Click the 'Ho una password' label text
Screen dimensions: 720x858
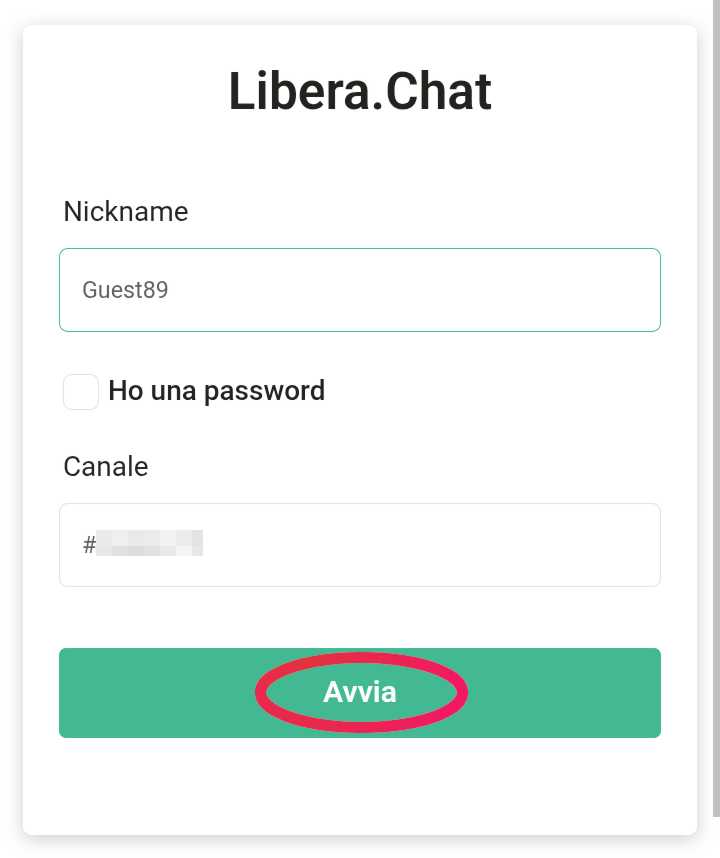pyautogui.click(x=216, y=390)
